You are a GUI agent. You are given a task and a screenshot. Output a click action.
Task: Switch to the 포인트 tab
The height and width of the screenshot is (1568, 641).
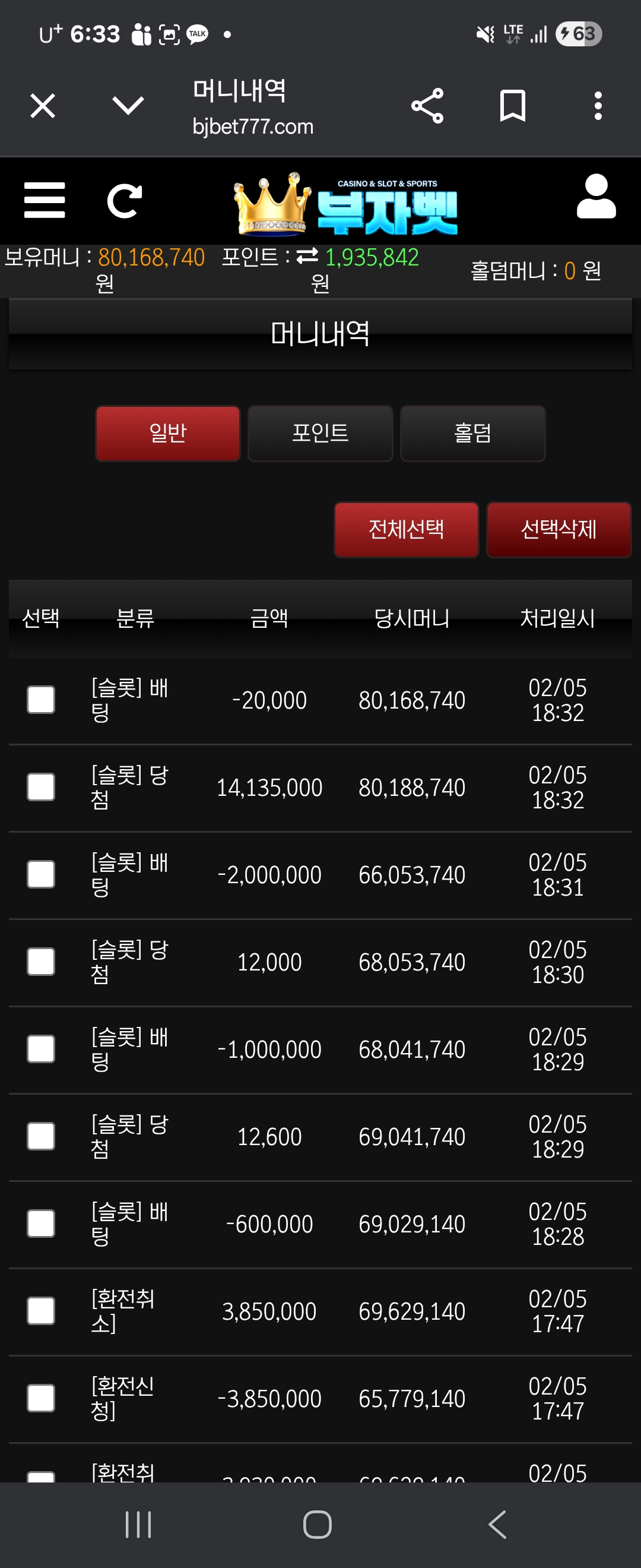[x=320, y=434]
